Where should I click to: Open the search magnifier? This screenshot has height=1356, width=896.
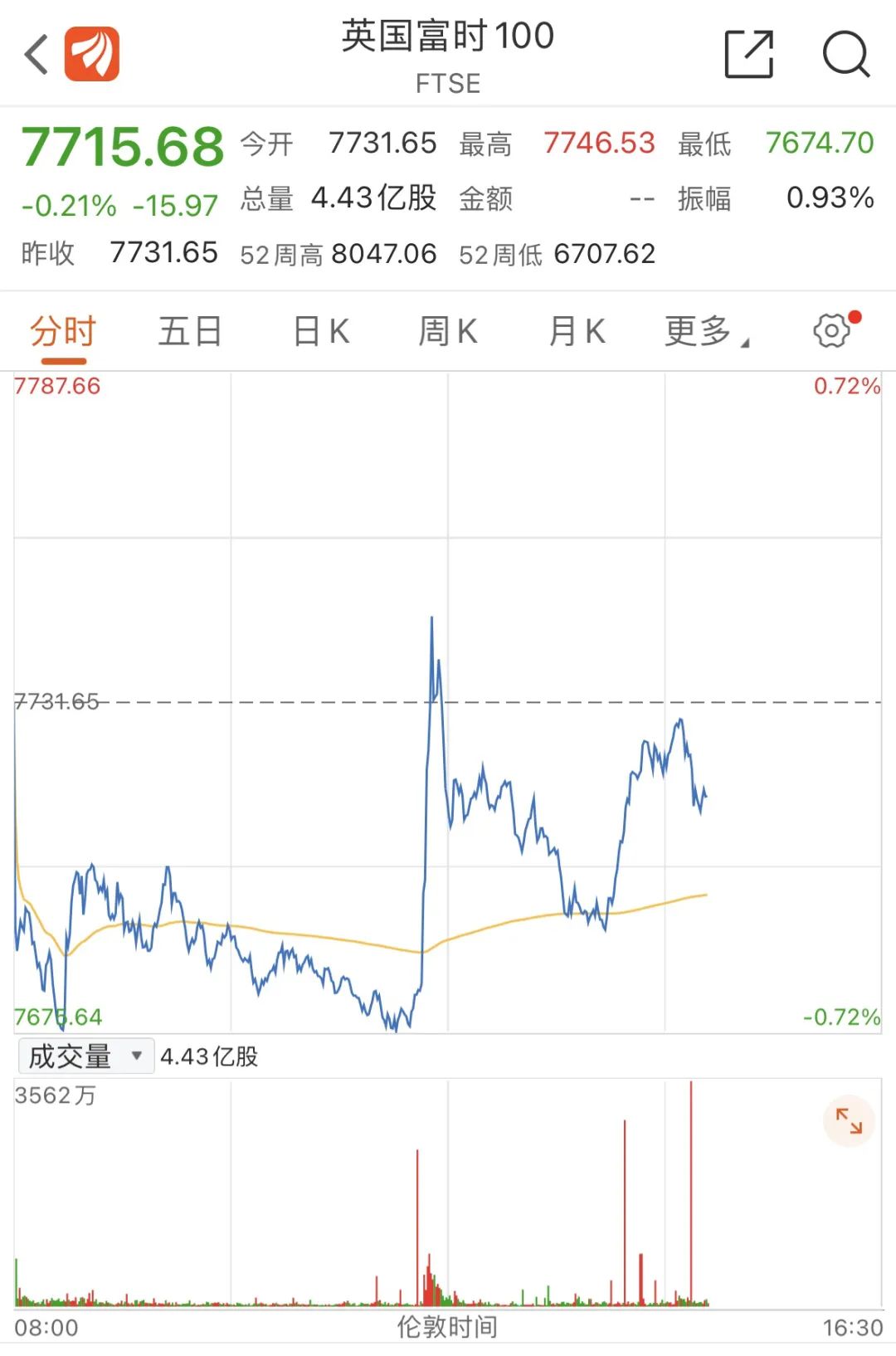pos(846,55)
